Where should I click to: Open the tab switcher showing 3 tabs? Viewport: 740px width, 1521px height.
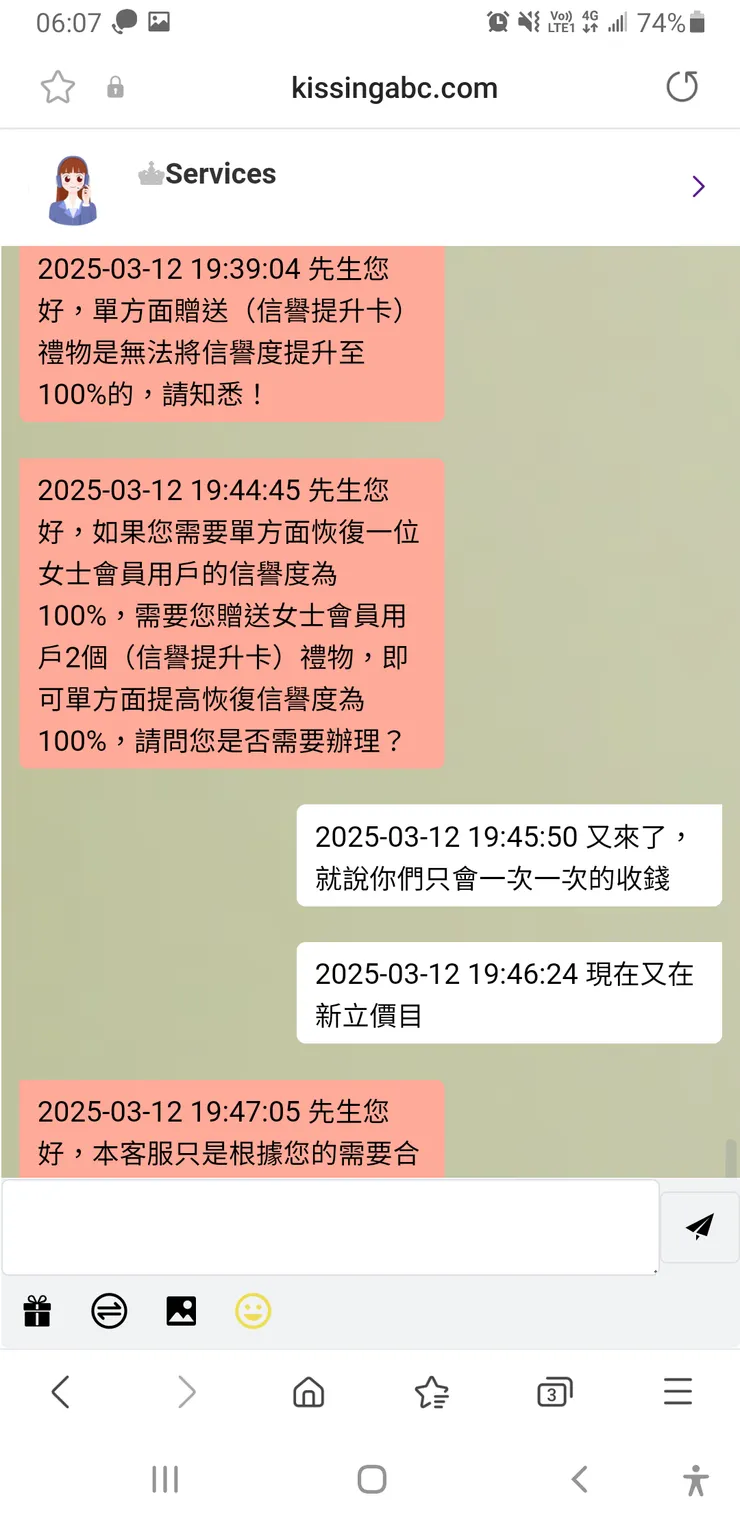click(554, 1391)
